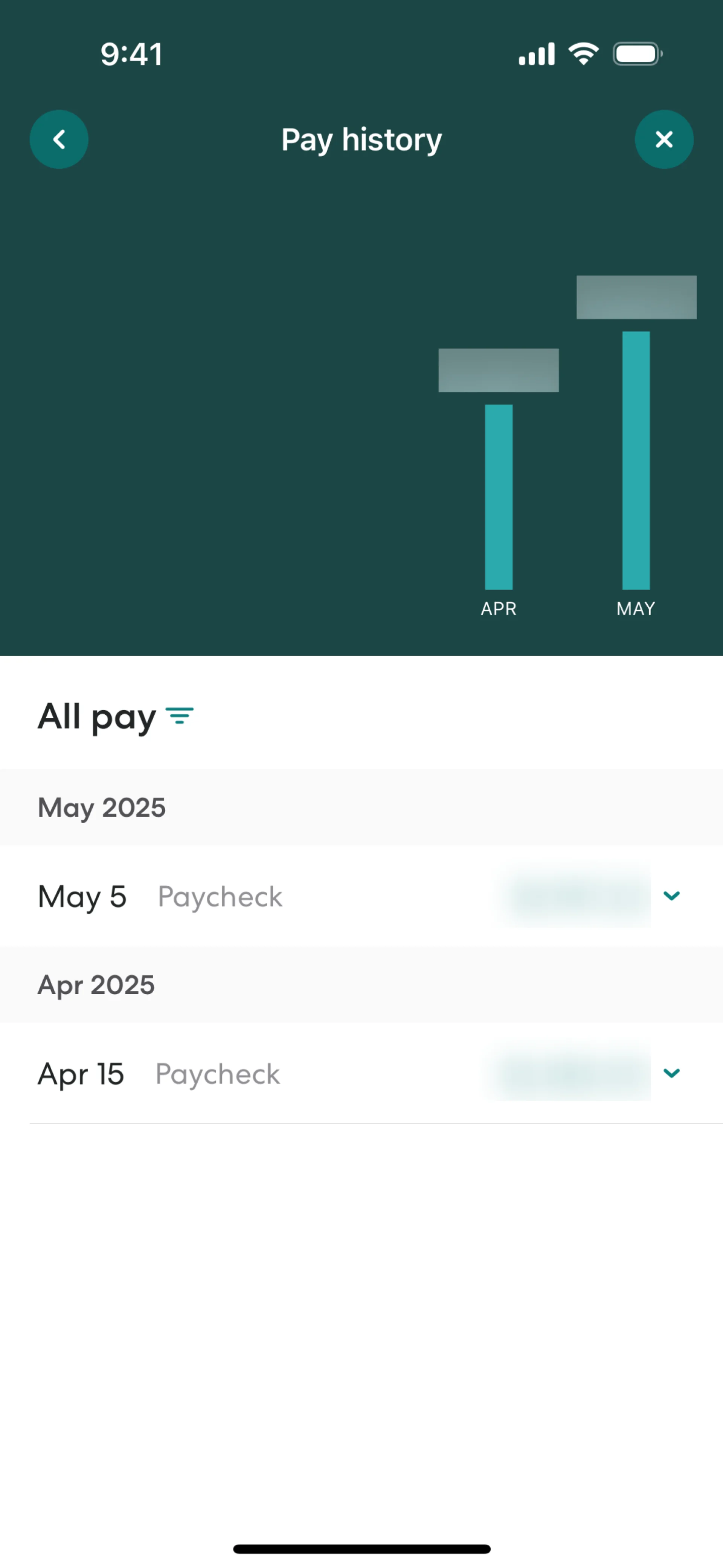Select the MAY bar in the chart

(635, 460)
